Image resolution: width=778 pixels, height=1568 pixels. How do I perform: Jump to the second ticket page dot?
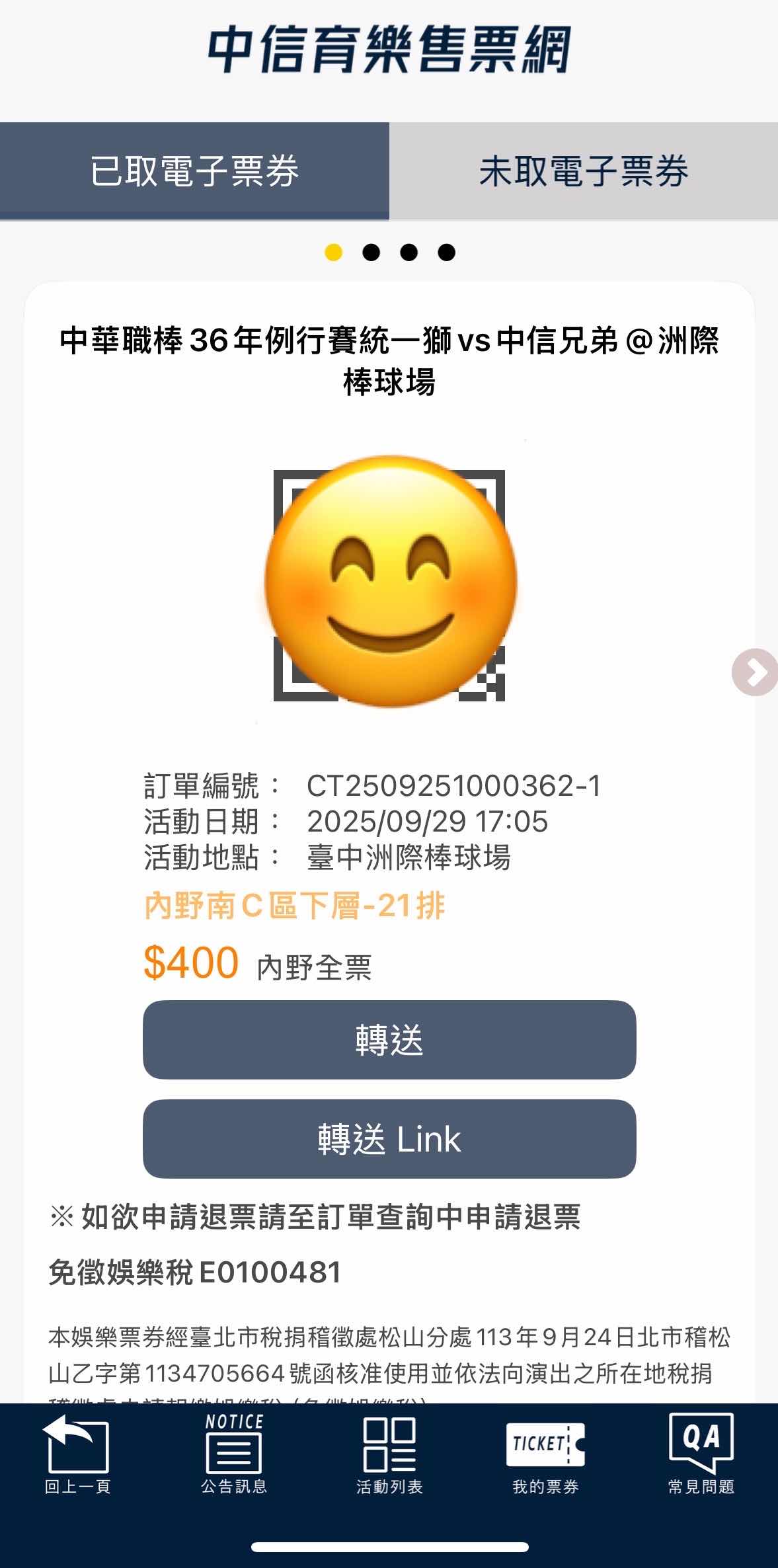tap(371, 253)
